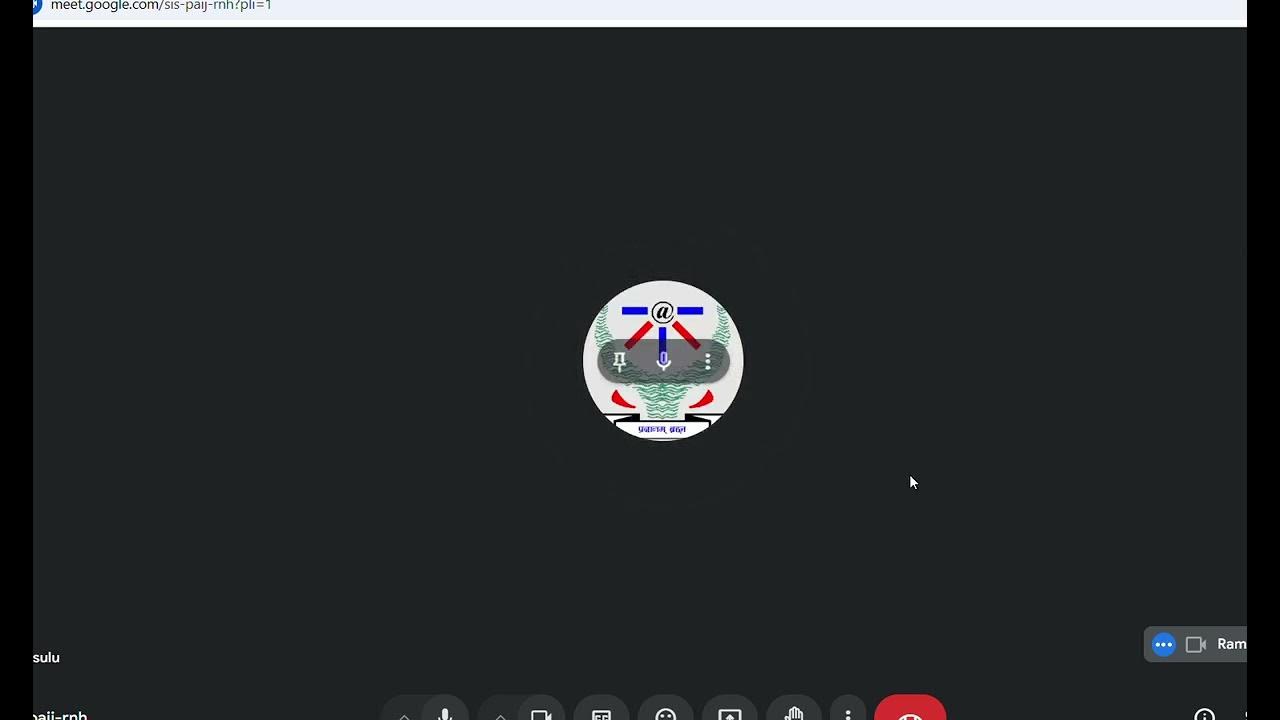Expand video settings beside the camera
Viewport: 1280px width, 720px height.
pos(500,715)
